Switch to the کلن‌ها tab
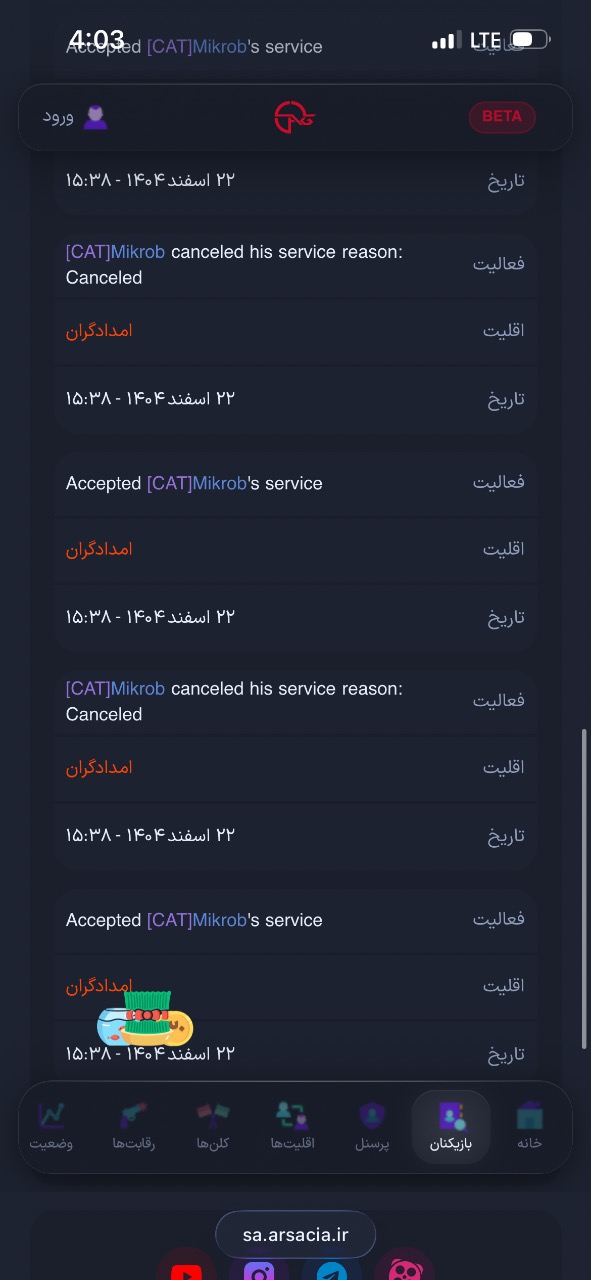Screen dimensions: 591x1280 click(212, 1127)
